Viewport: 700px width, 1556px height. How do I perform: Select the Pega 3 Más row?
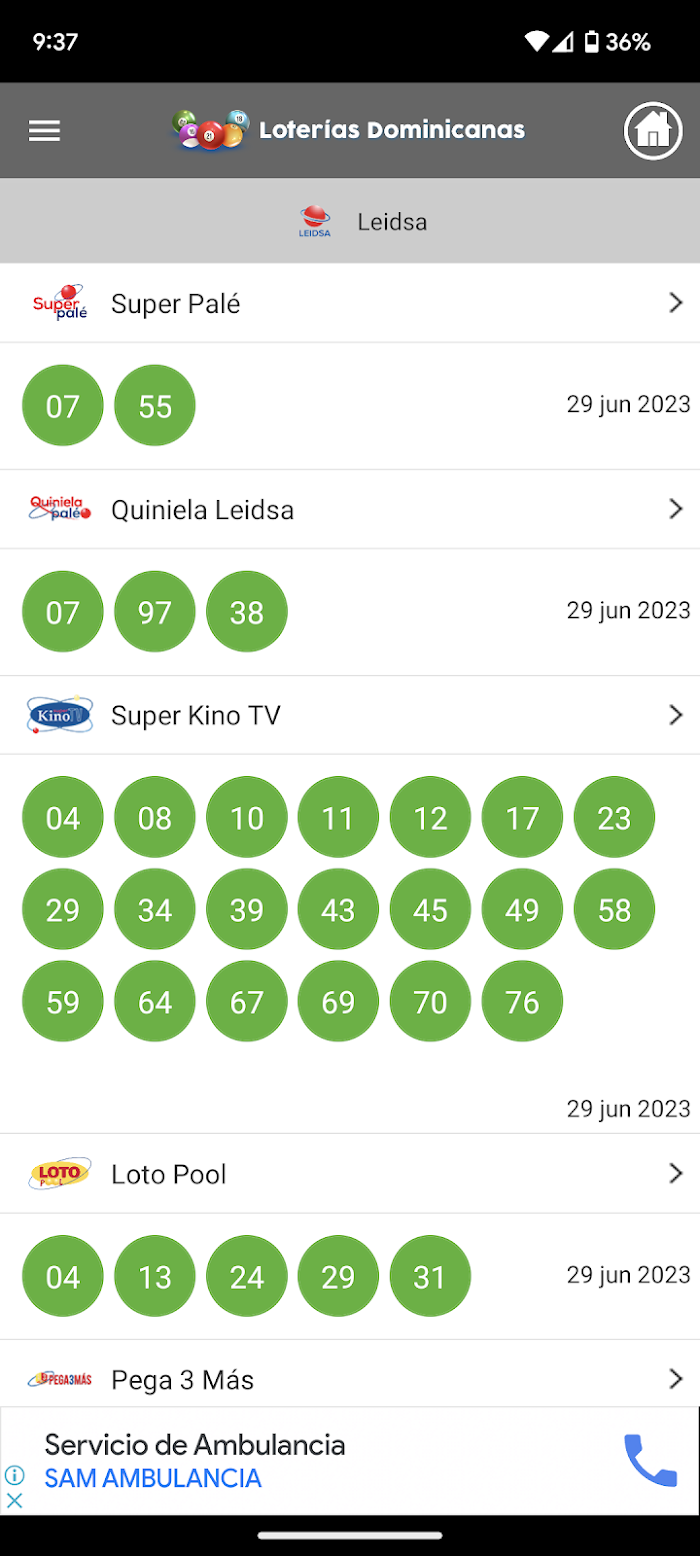tap(350, 1379)
